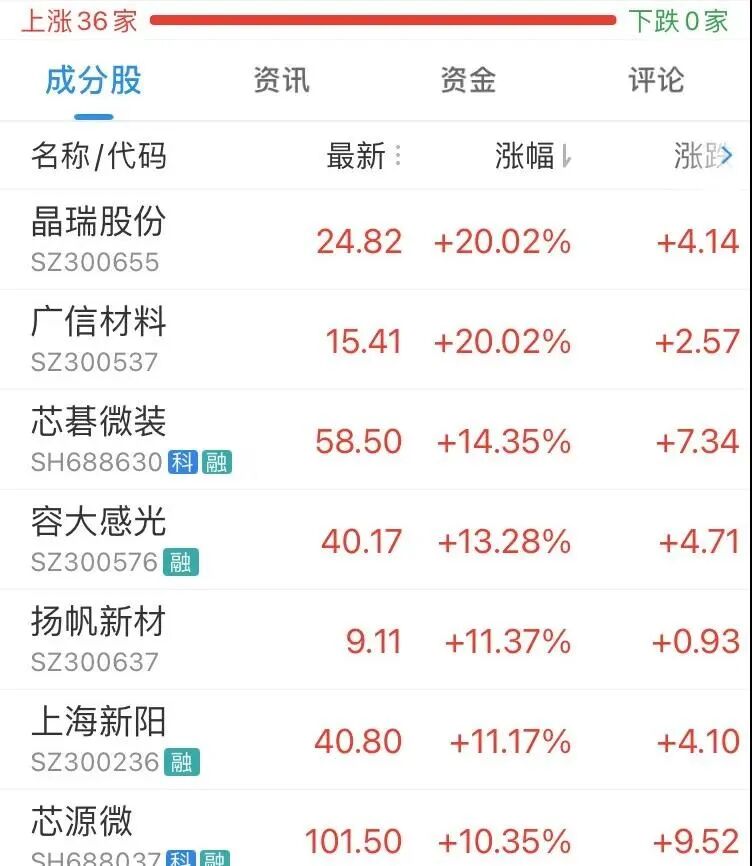View details of 芯碁微装 SH688630
This screenshot has height=866, width=752.
376,440
